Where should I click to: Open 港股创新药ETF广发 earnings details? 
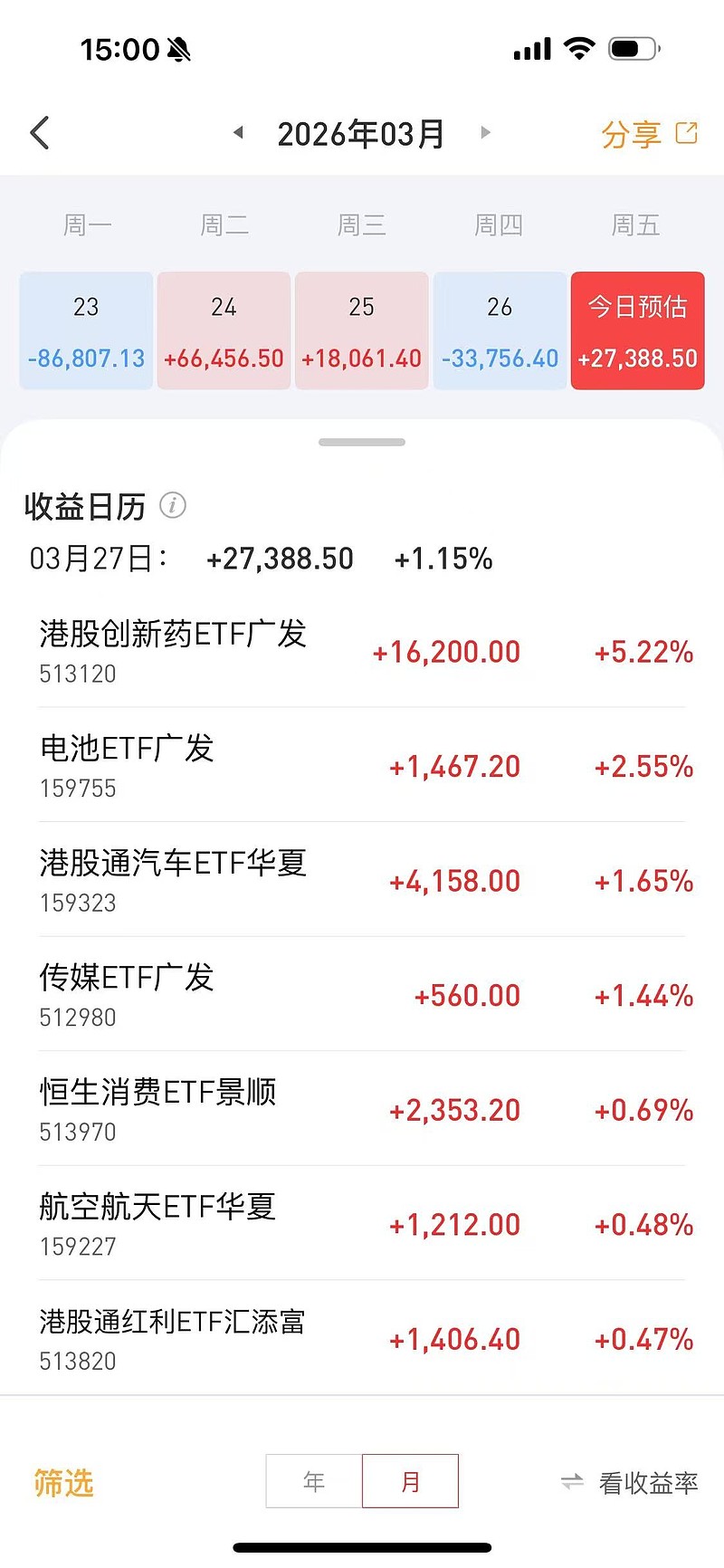(x=362, y=651)
